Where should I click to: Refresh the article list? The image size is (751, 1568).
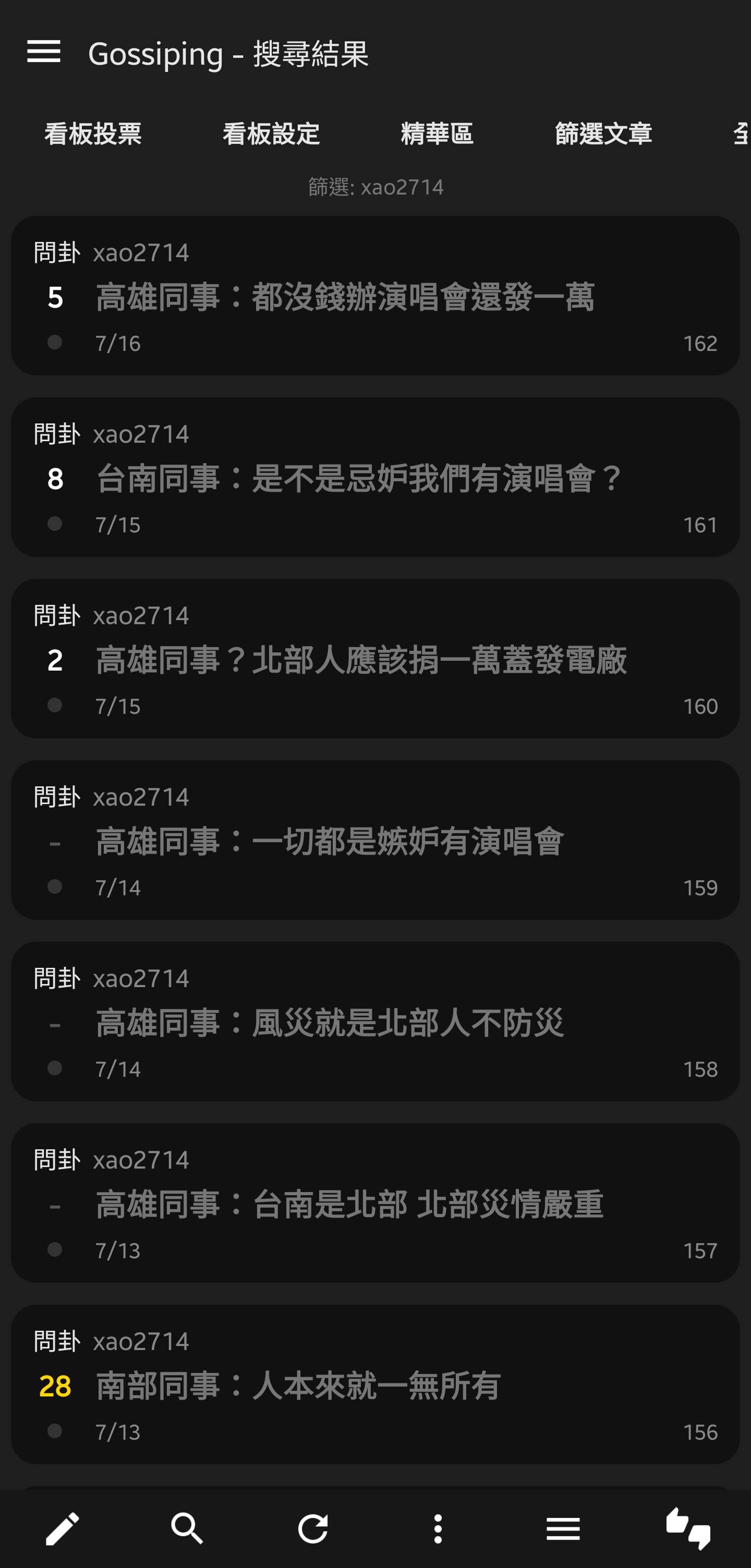(x=313, y=1528)
